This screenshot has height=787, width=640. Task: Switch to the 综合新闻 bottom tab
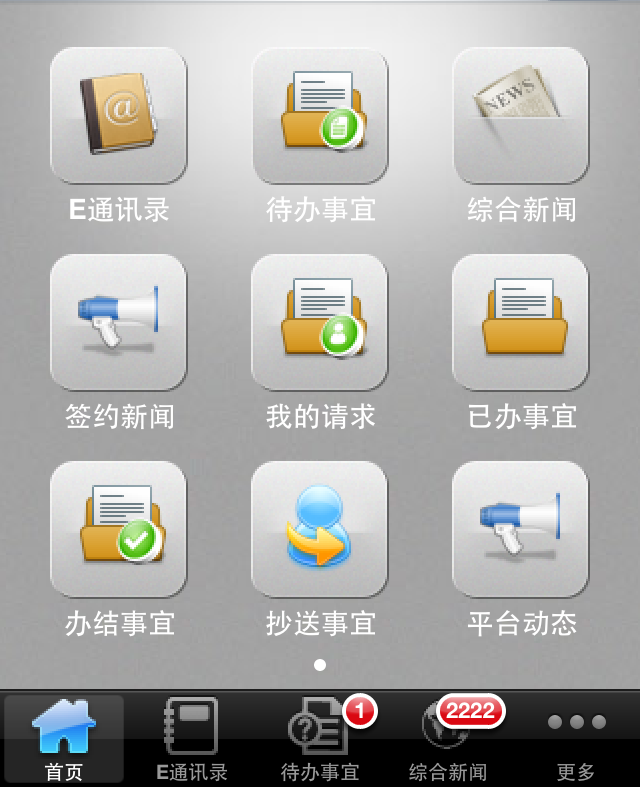click(448, 740)
